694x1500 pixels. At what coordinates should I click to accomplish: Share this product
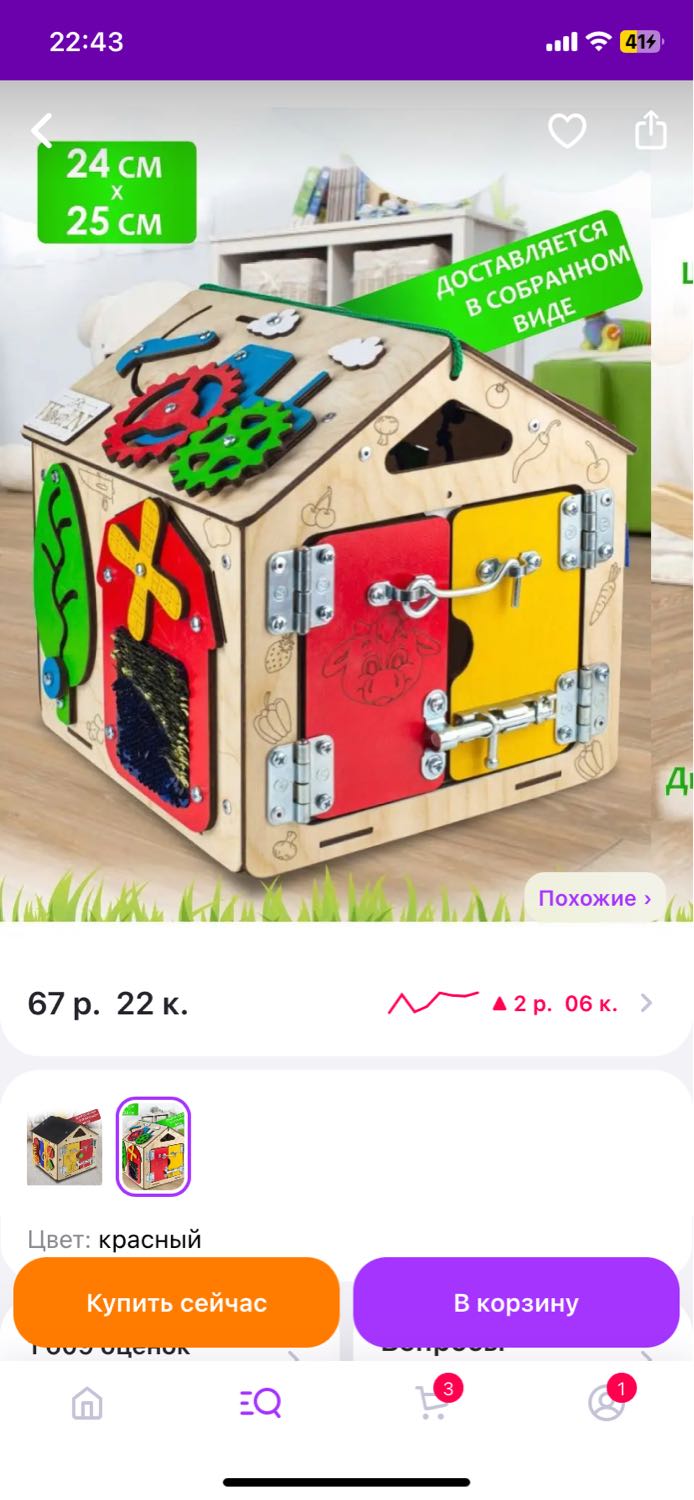point(651,130)
